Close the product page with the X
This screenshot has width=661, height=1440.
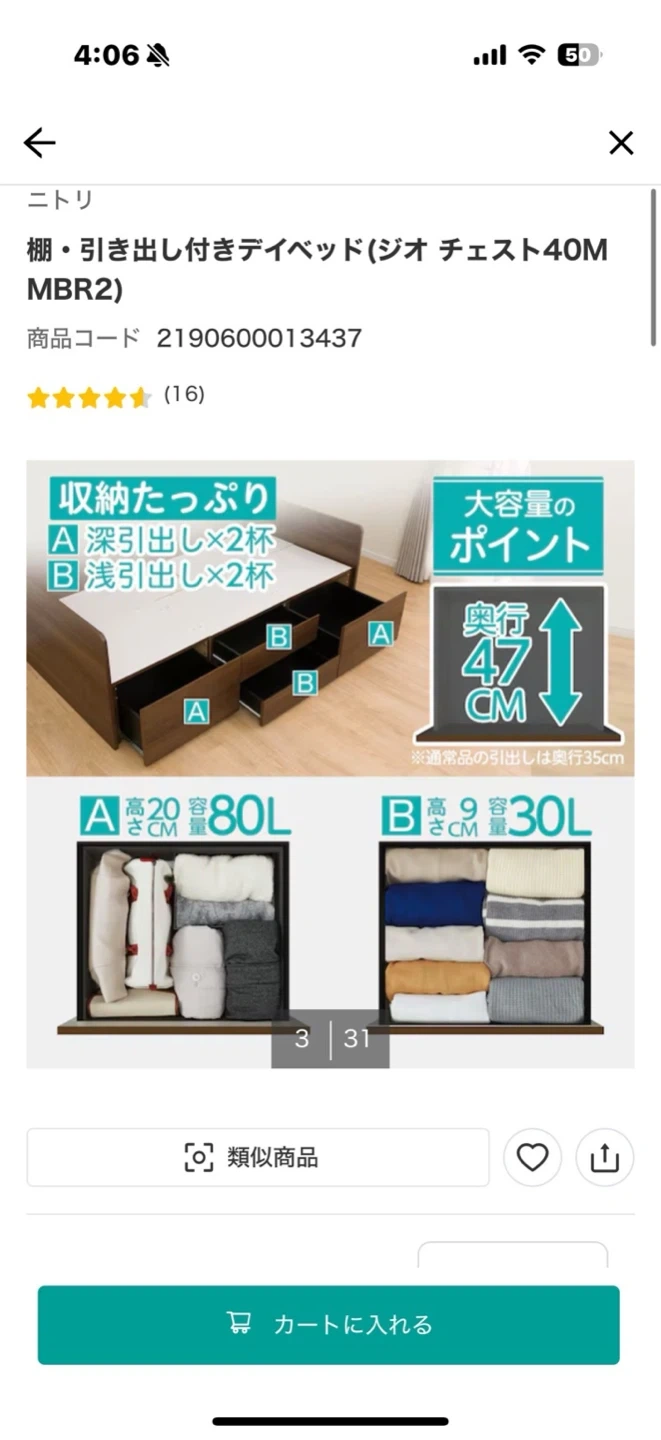(621, 144)
